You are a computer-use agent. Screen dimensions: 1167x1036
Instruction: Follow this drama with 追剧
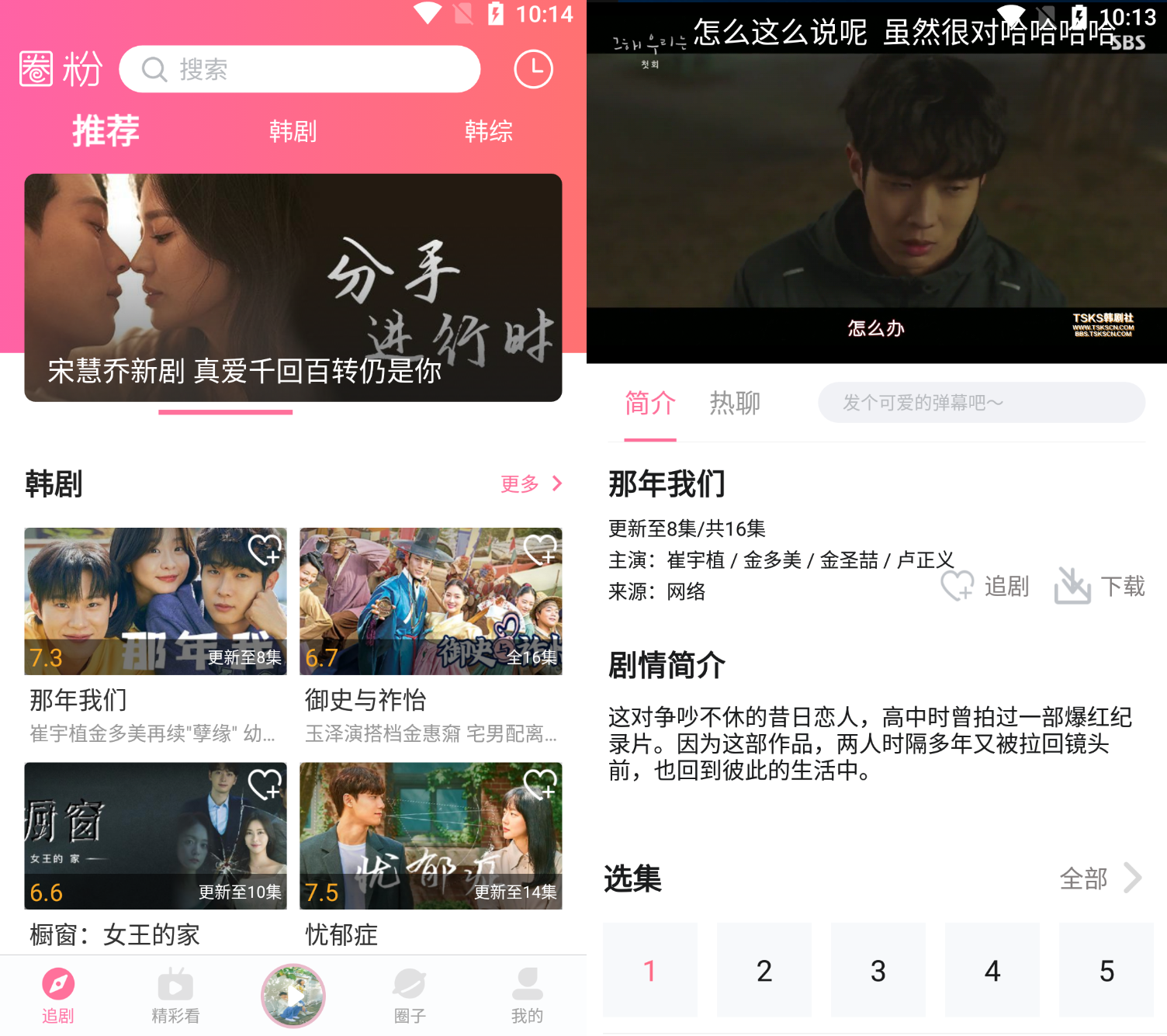click(985, 586)
